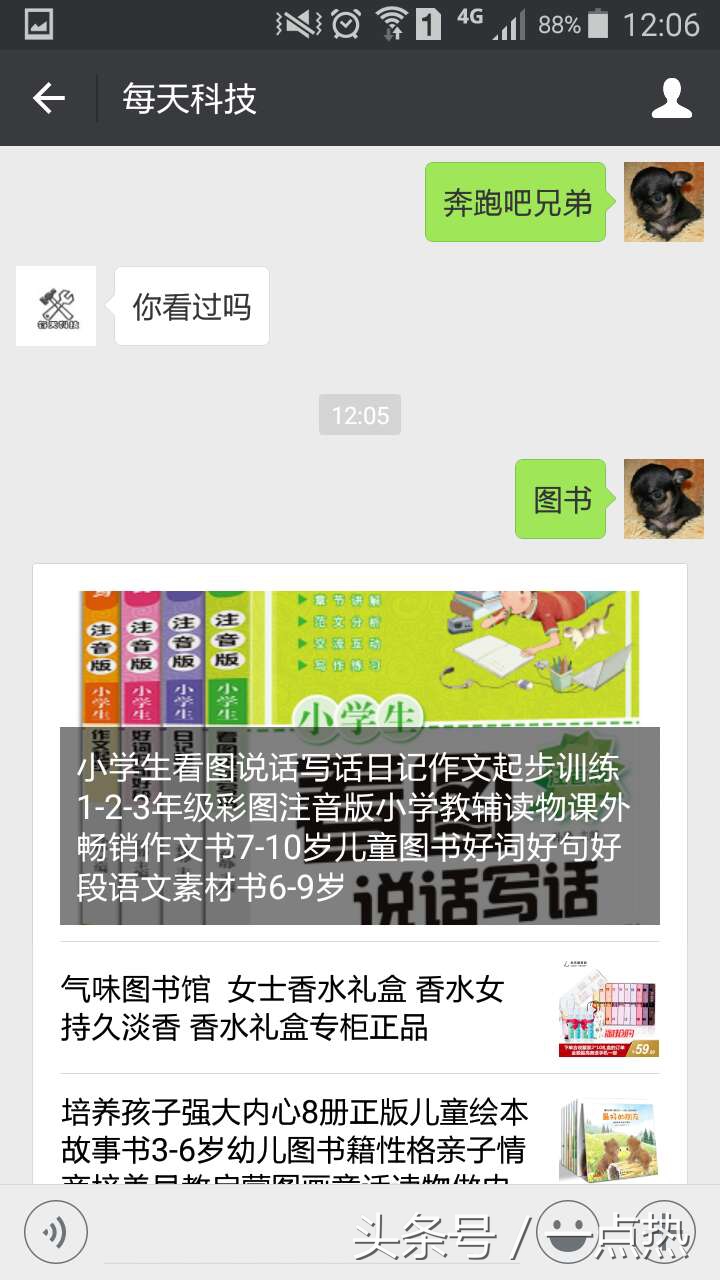This screenshot has height=1280, width=720.
Task: Open the 小学生看图说话写话 article card
Action: coord(360,750)
